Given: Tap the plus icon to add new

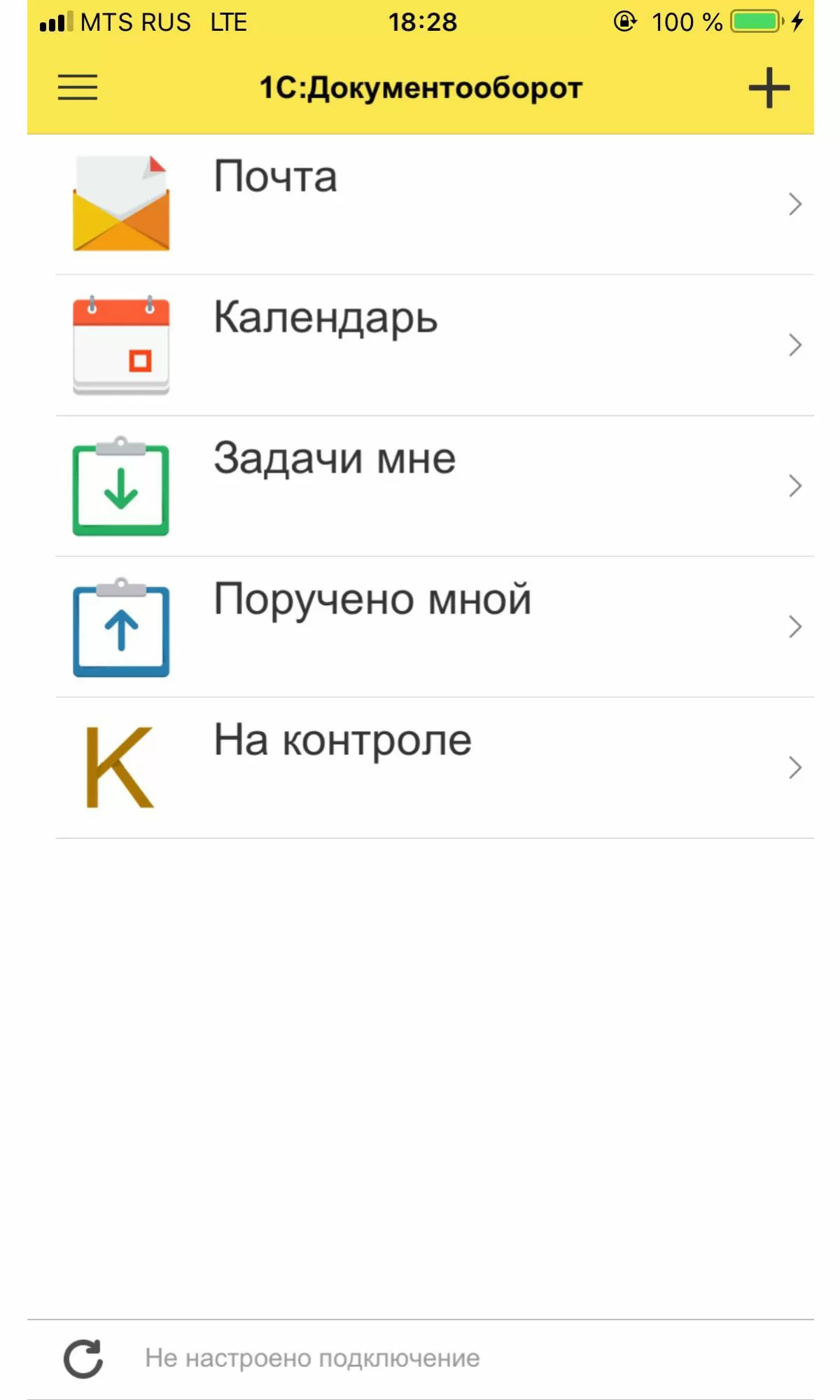Looking at the screenshot, I should (x=769, y=88).
